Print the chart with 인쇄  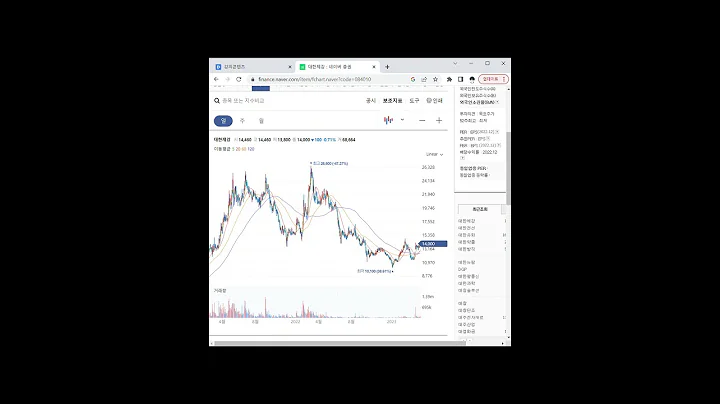coord(435,100)
